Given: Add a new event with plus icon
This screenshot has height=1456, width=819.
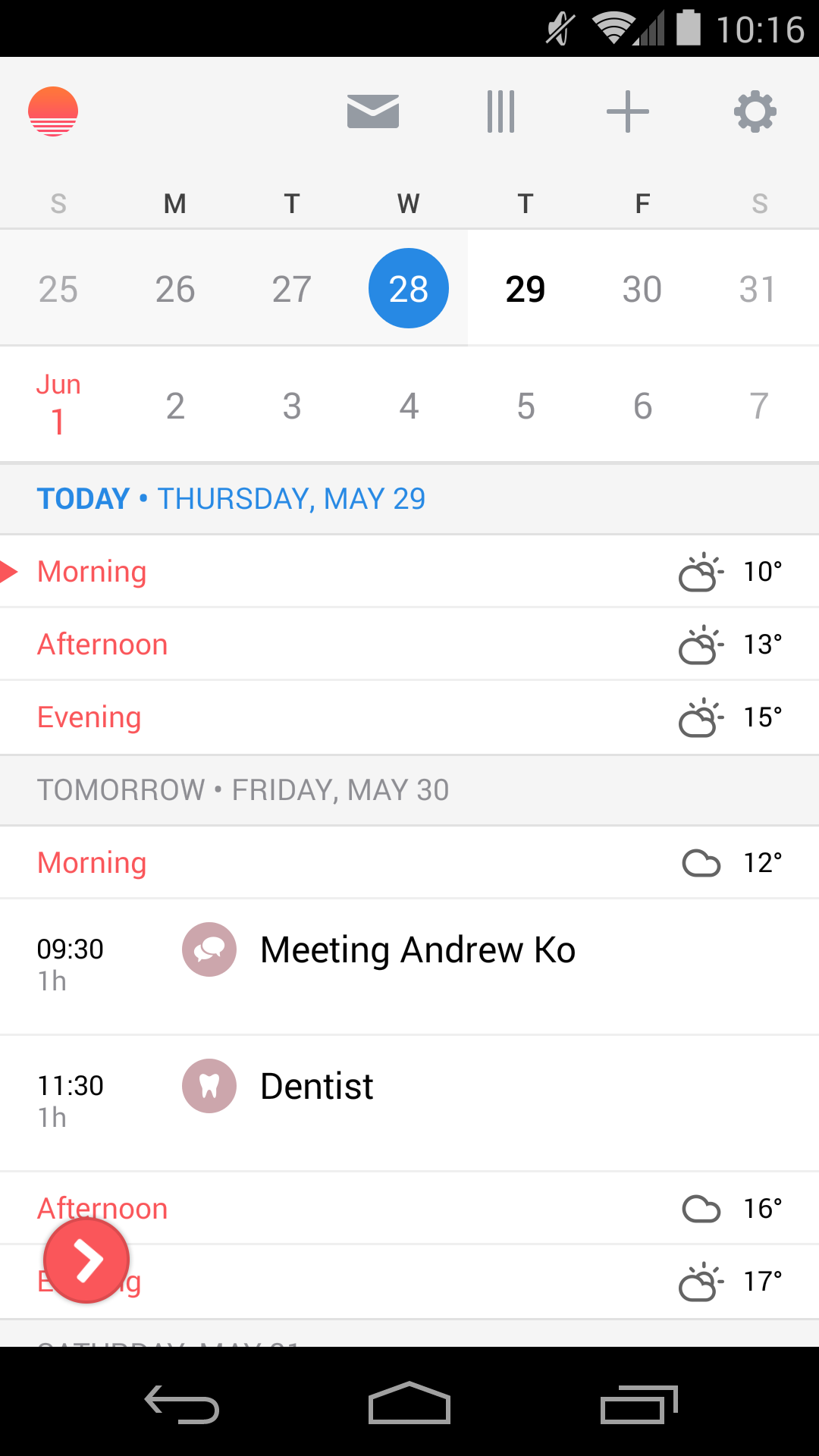Looking at the screenshot, I should click(x=628, y=111).
